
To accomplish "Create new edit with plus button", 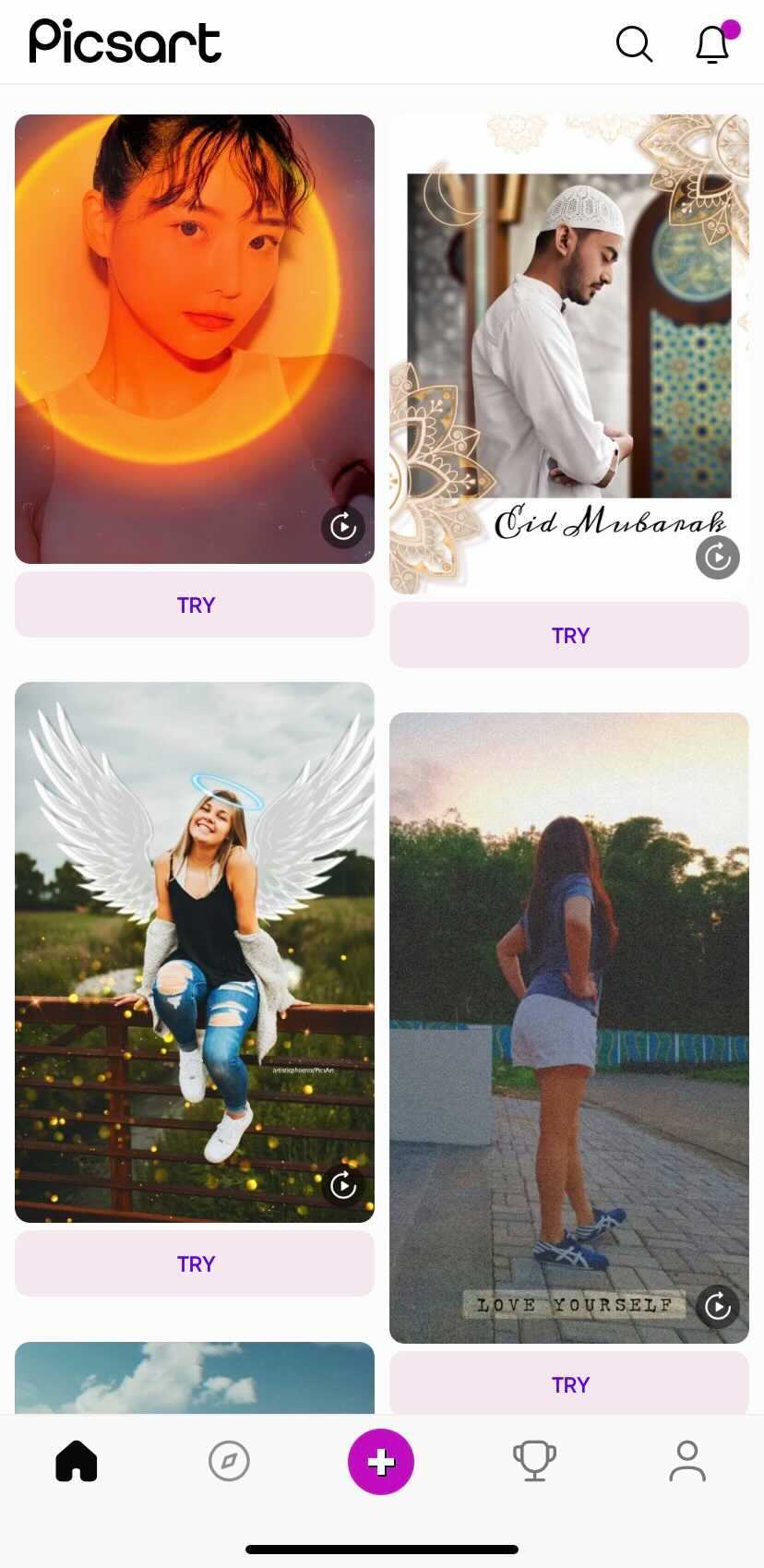I will click(381, 1462).
